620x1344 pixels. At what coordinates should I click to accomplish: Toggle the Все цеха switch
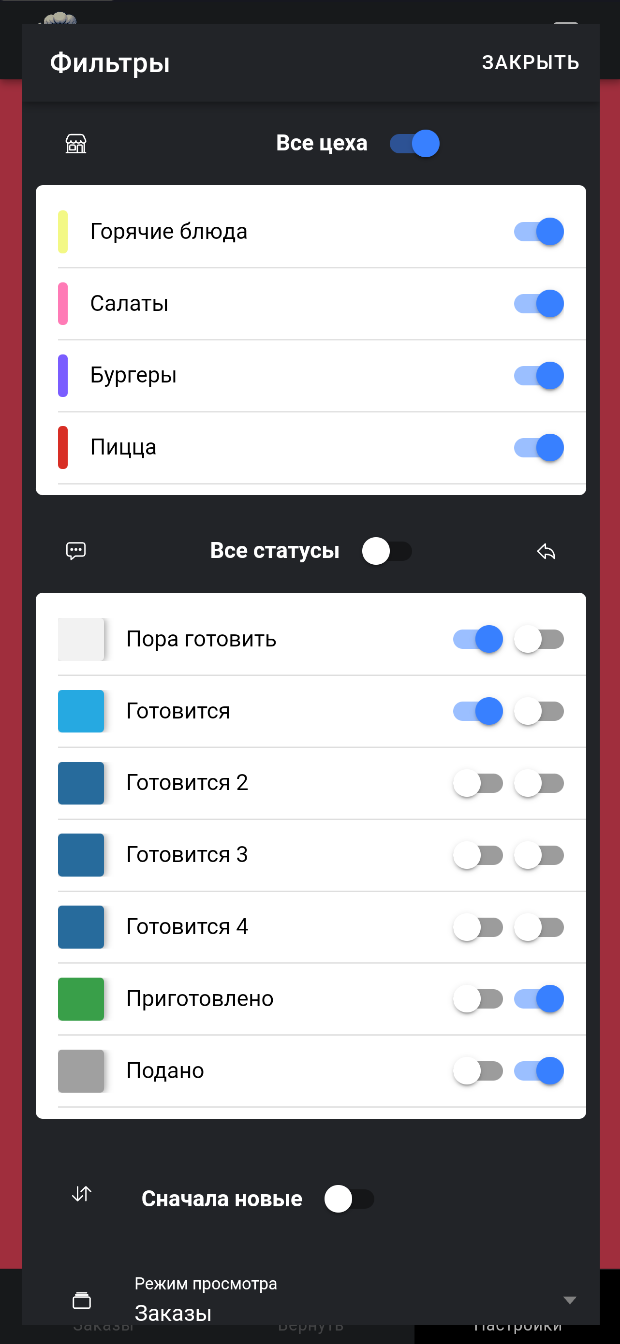point(415,143)
